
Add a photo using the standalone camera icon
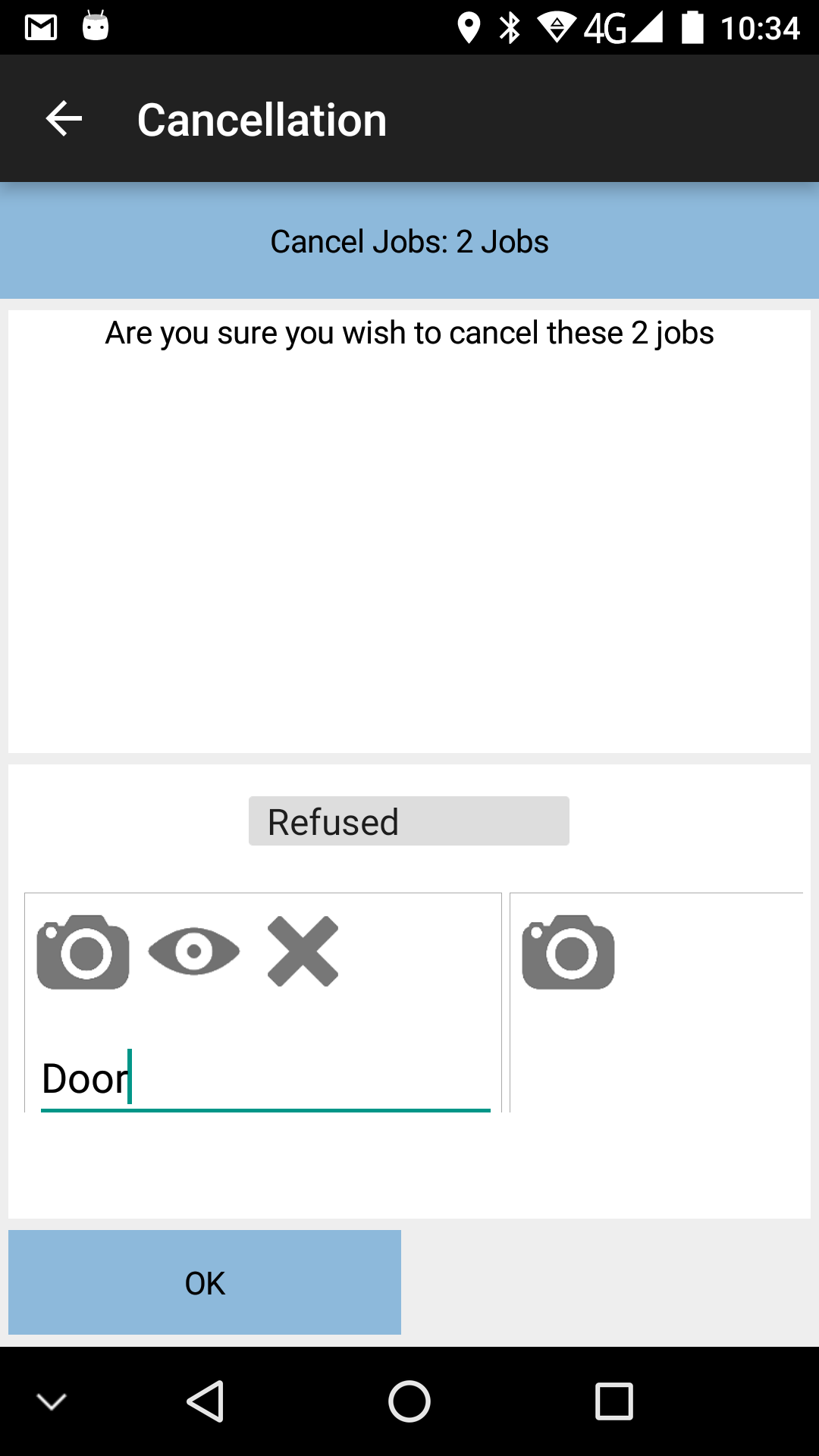(x=569, y=952)
